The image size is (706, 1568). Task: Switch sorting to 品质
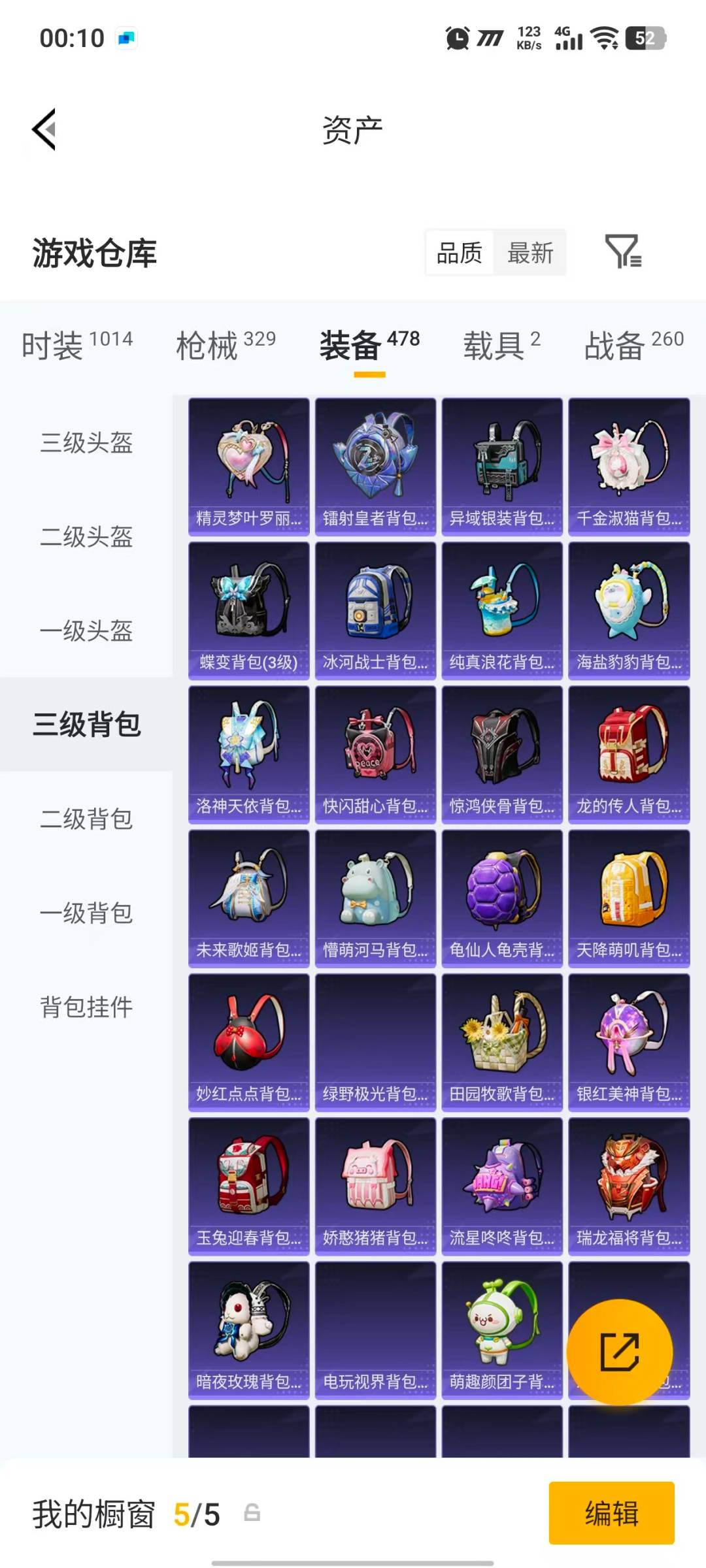pyautogui.click(x=460, y=253)
